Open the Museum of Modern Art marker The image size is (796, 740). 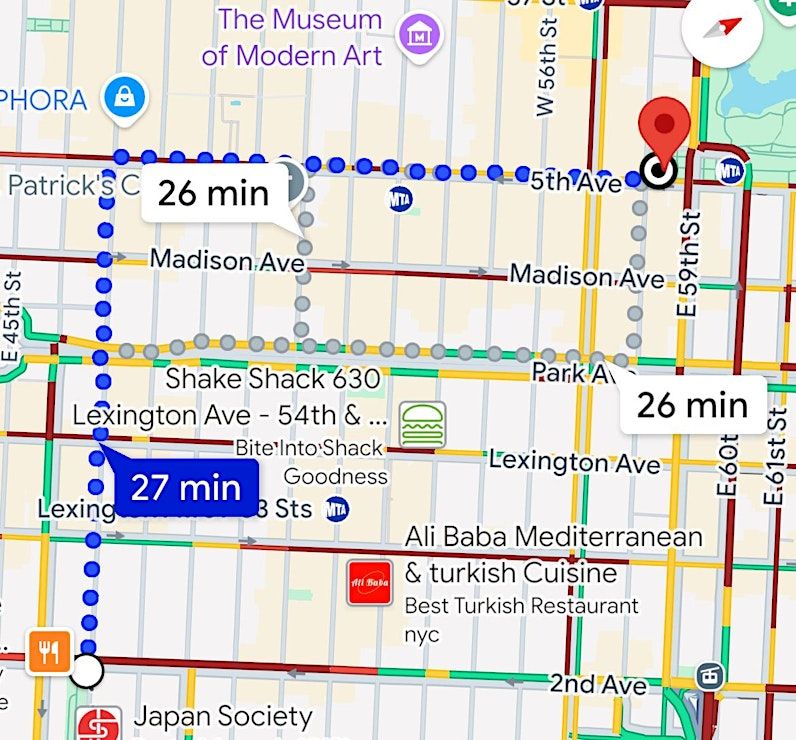[x=419, y=38]
